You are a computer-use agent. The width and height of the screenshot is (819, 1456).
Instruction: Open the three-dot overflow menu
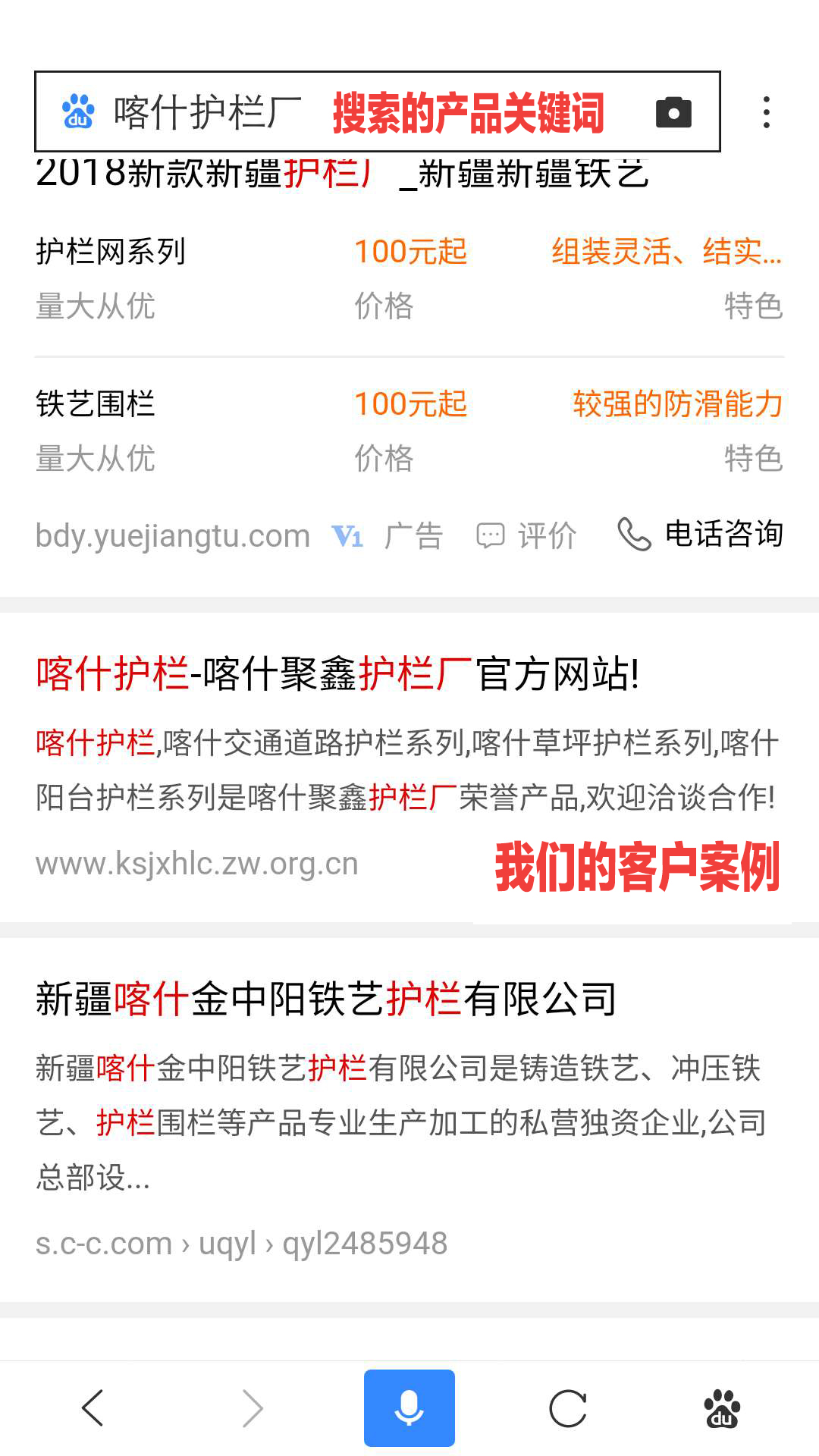click(x=767, y=112)
